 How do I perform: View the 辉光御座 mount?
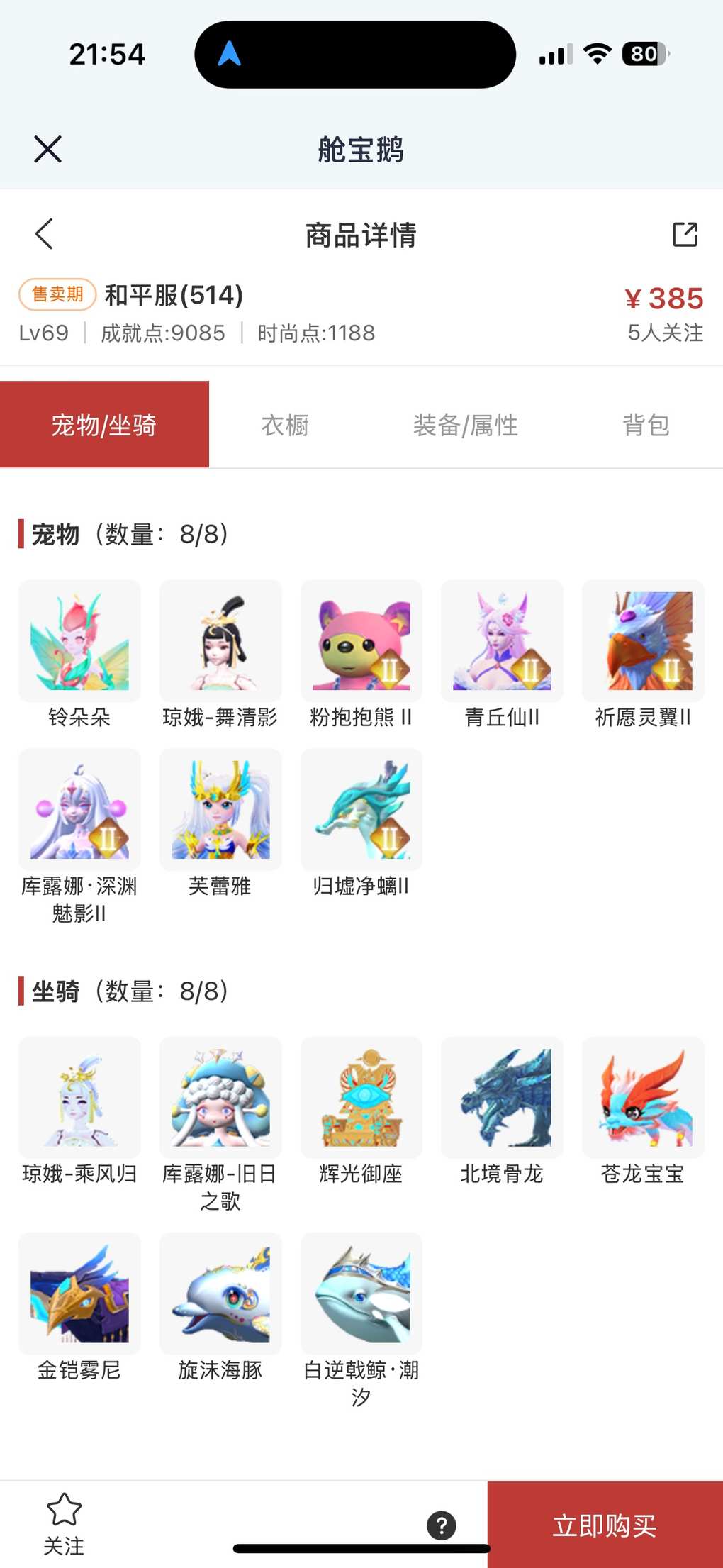[361, 1098]
